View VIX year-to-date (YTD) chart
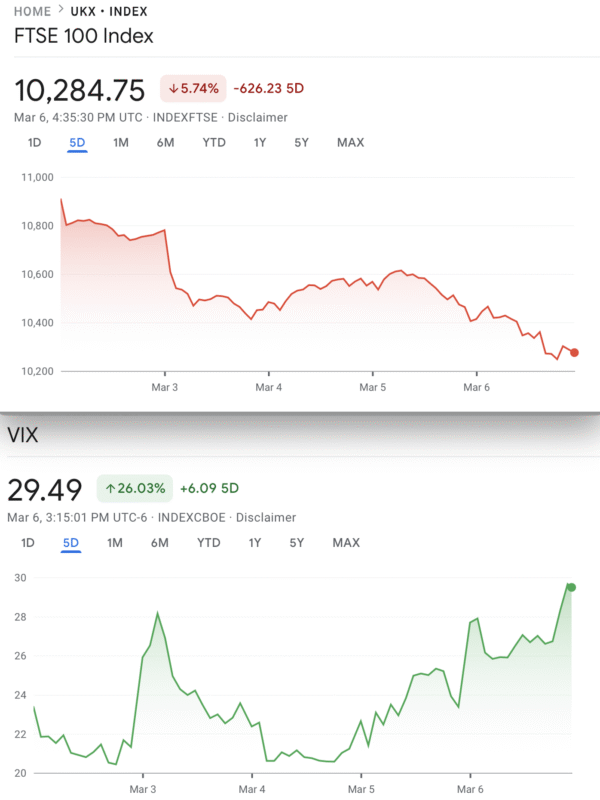 coord(208,543)
